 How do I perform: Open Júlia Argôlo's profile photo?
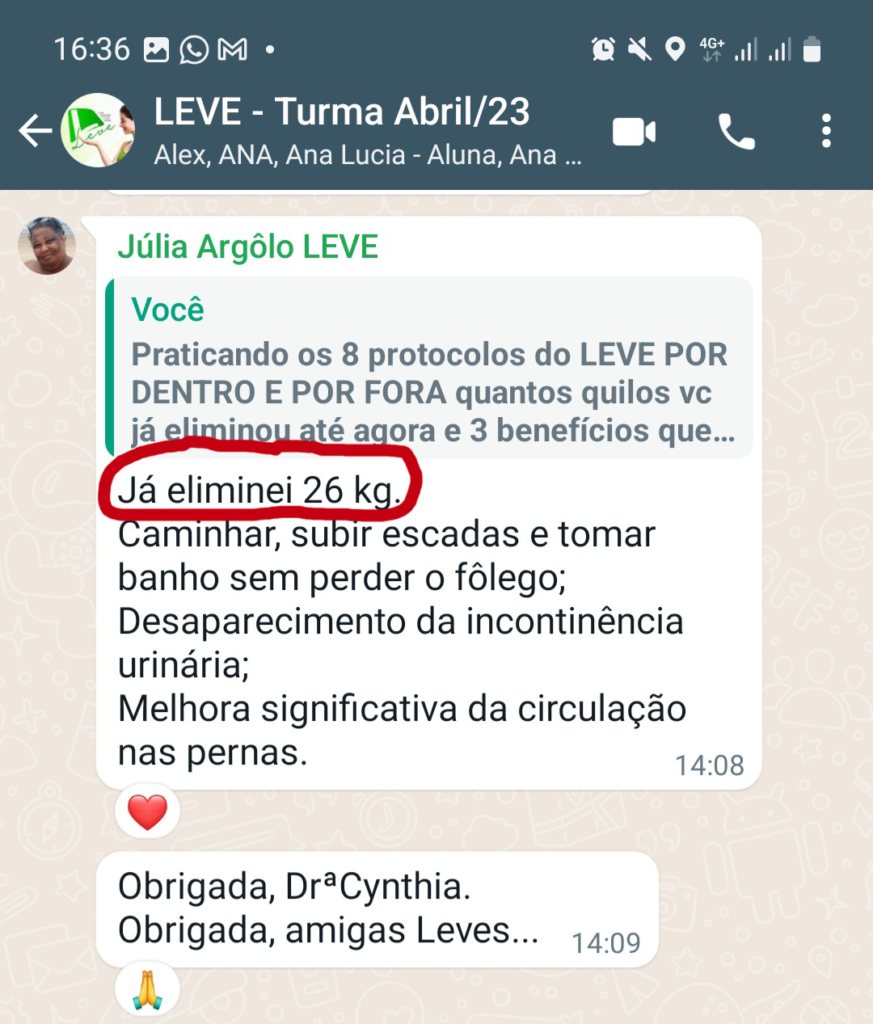tap(47, 246)
